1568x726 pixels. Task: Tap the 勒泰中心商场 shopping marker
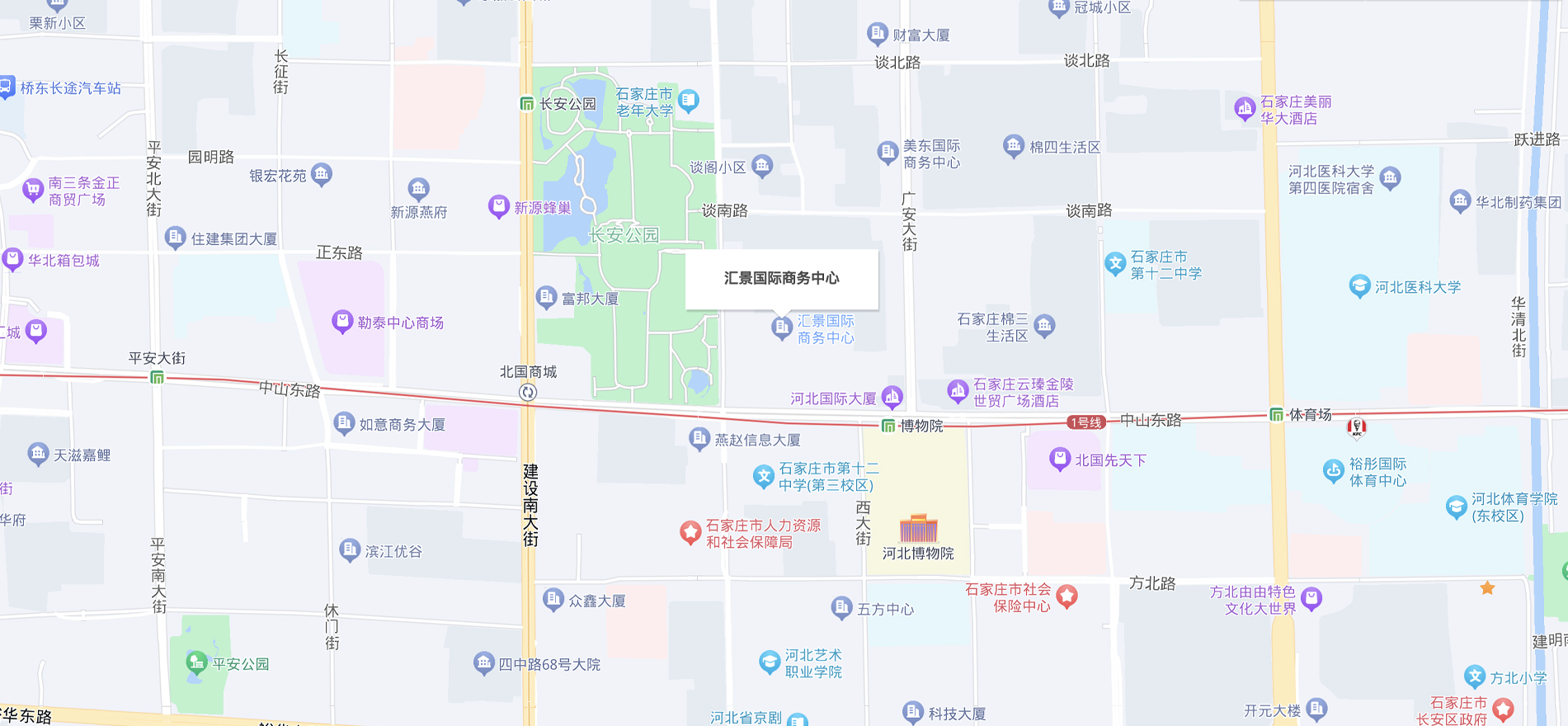pyautogui.click(x=341, y=321)
